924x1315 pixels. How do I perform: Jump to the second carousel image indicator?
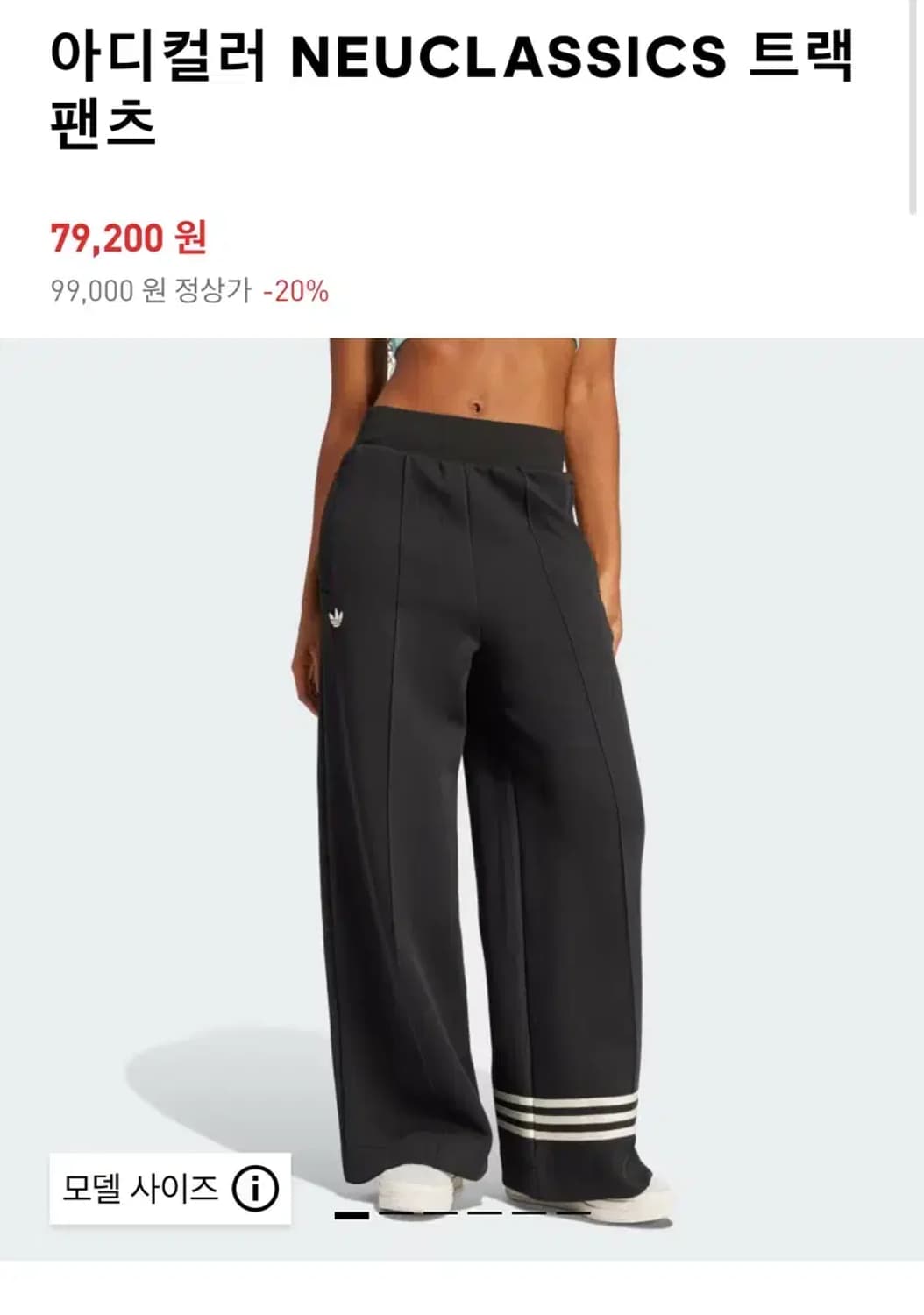396,1214
